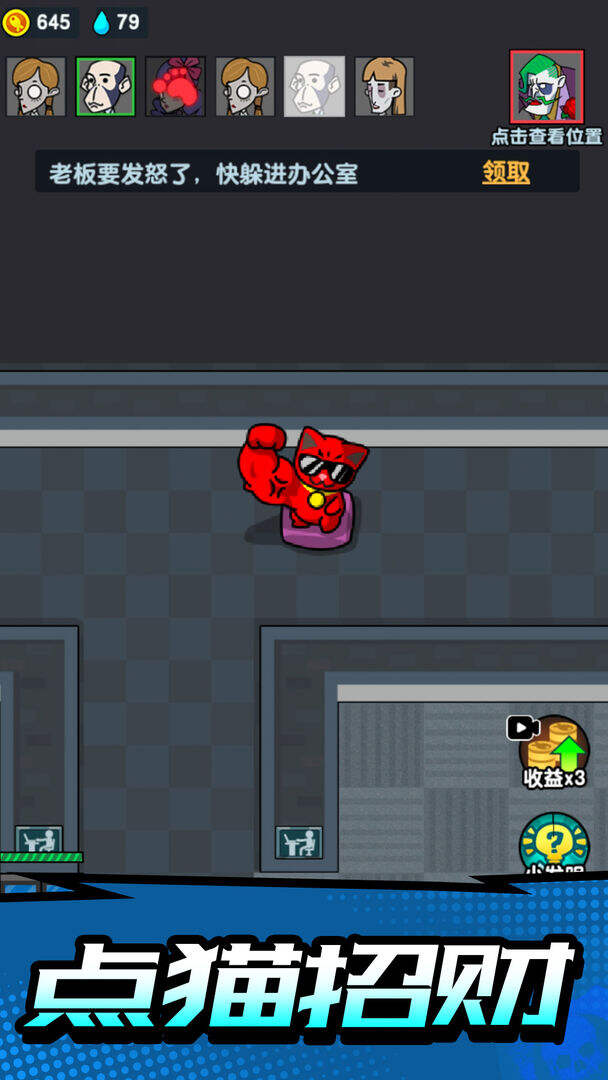Select the green-framed man avatar
The width and height of the screenshot is (608, 1080).
click(105, 87)
